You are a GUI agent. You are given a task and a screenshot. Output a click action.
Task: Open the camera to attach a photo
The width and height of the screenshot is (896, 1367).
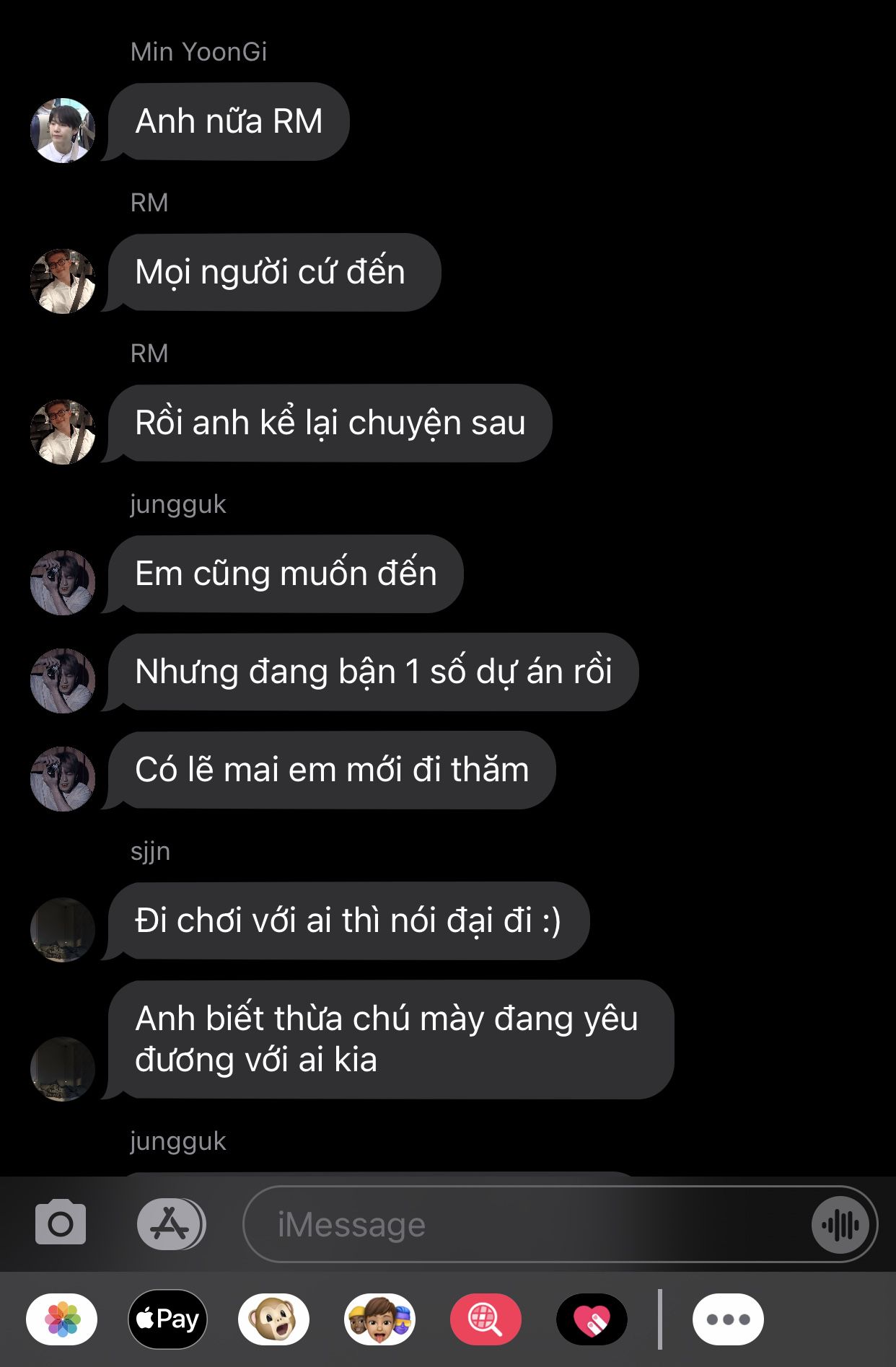[61, 1223]
